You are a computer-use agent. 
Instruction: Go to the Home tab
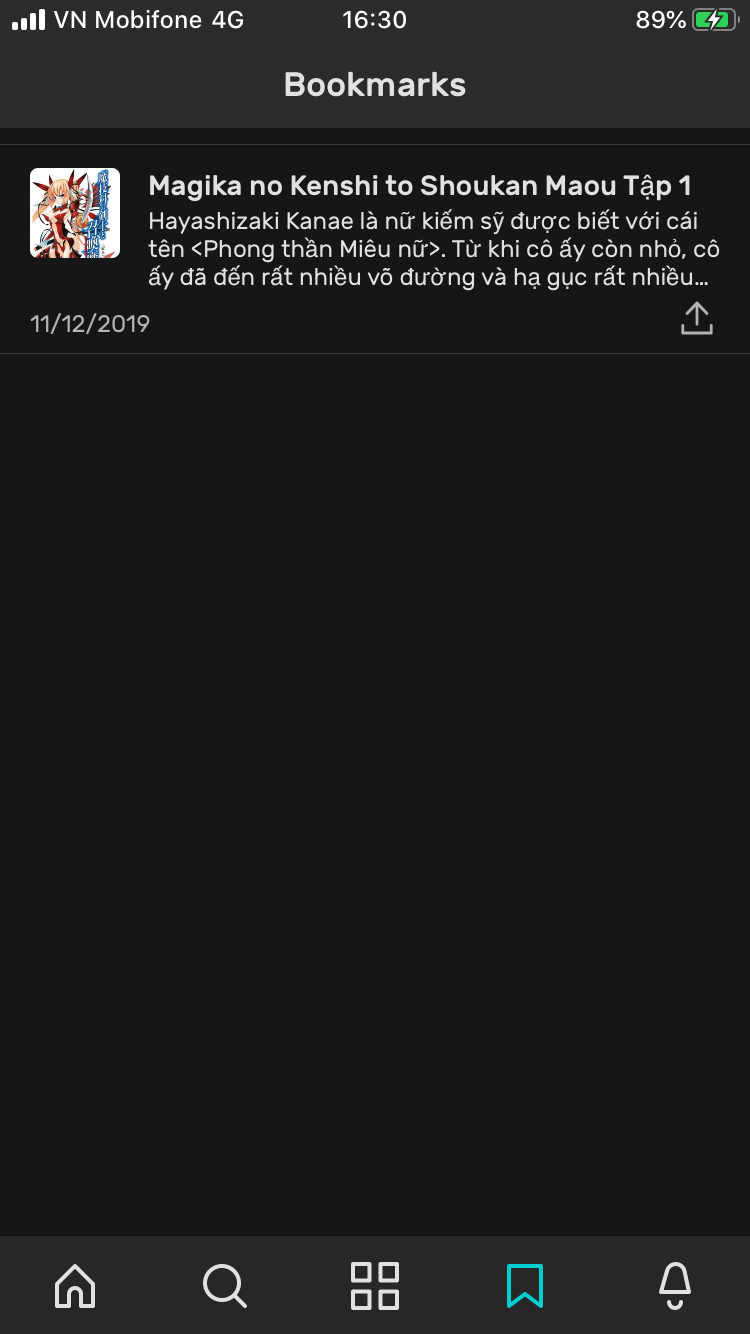(x=75, y=1285)
